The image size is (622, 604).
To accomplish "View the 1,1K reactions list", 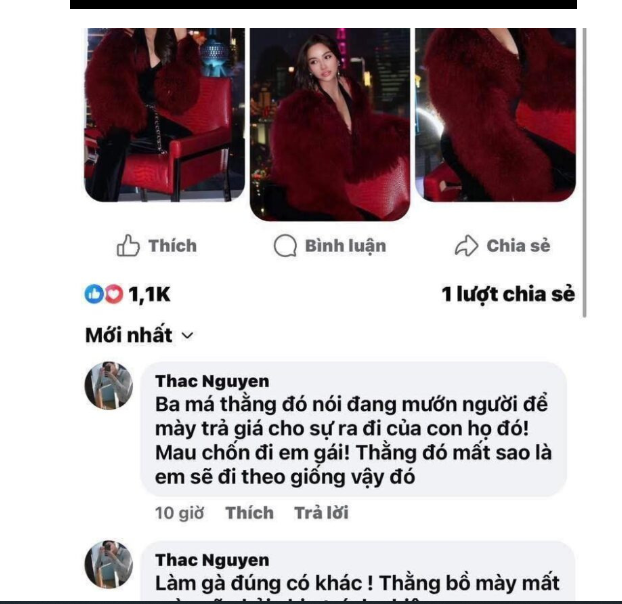I will tap(128, 294).
